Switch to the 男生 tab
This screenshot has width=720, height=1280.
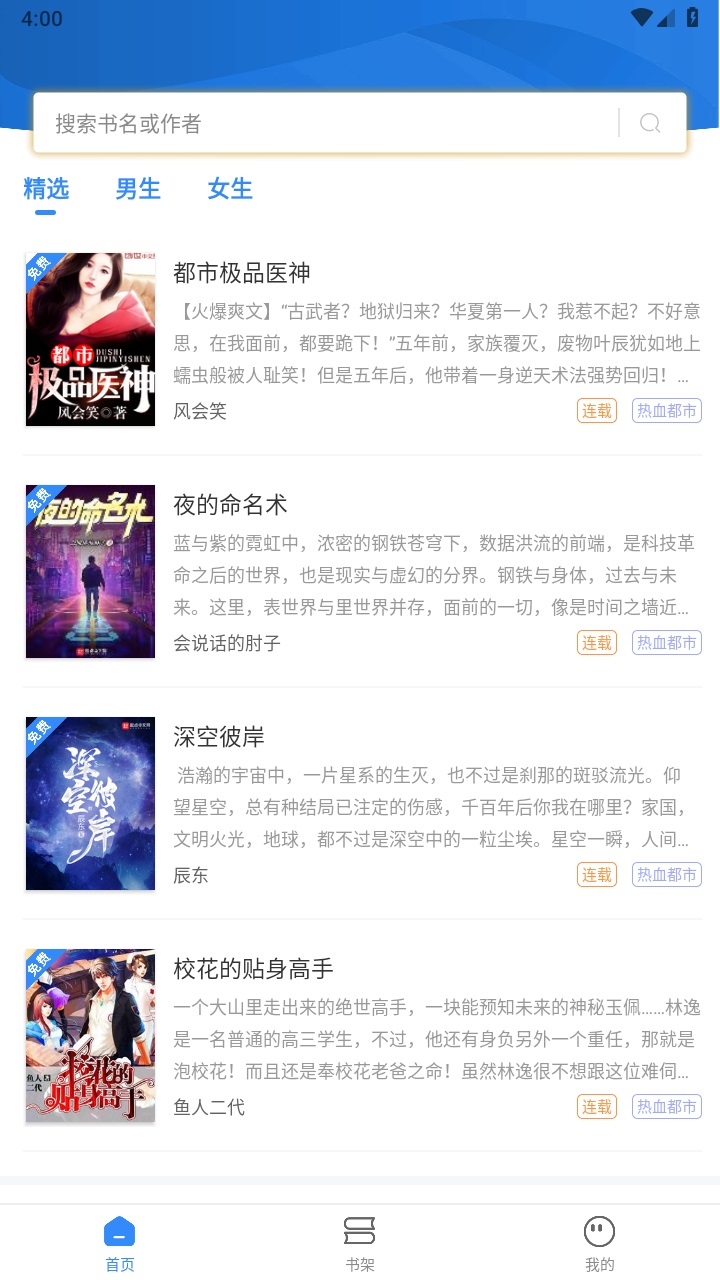click(x=137, y=189)
